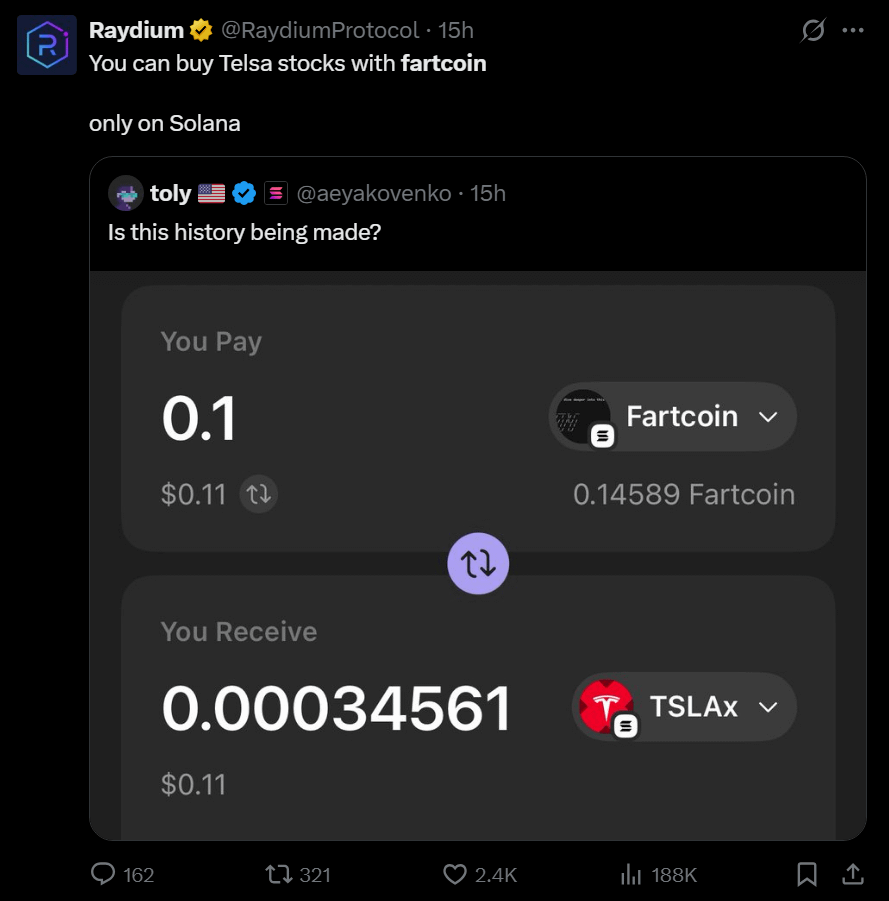Bookmark the post
Viewport: 889px width, 901px height.
(806, 874)
